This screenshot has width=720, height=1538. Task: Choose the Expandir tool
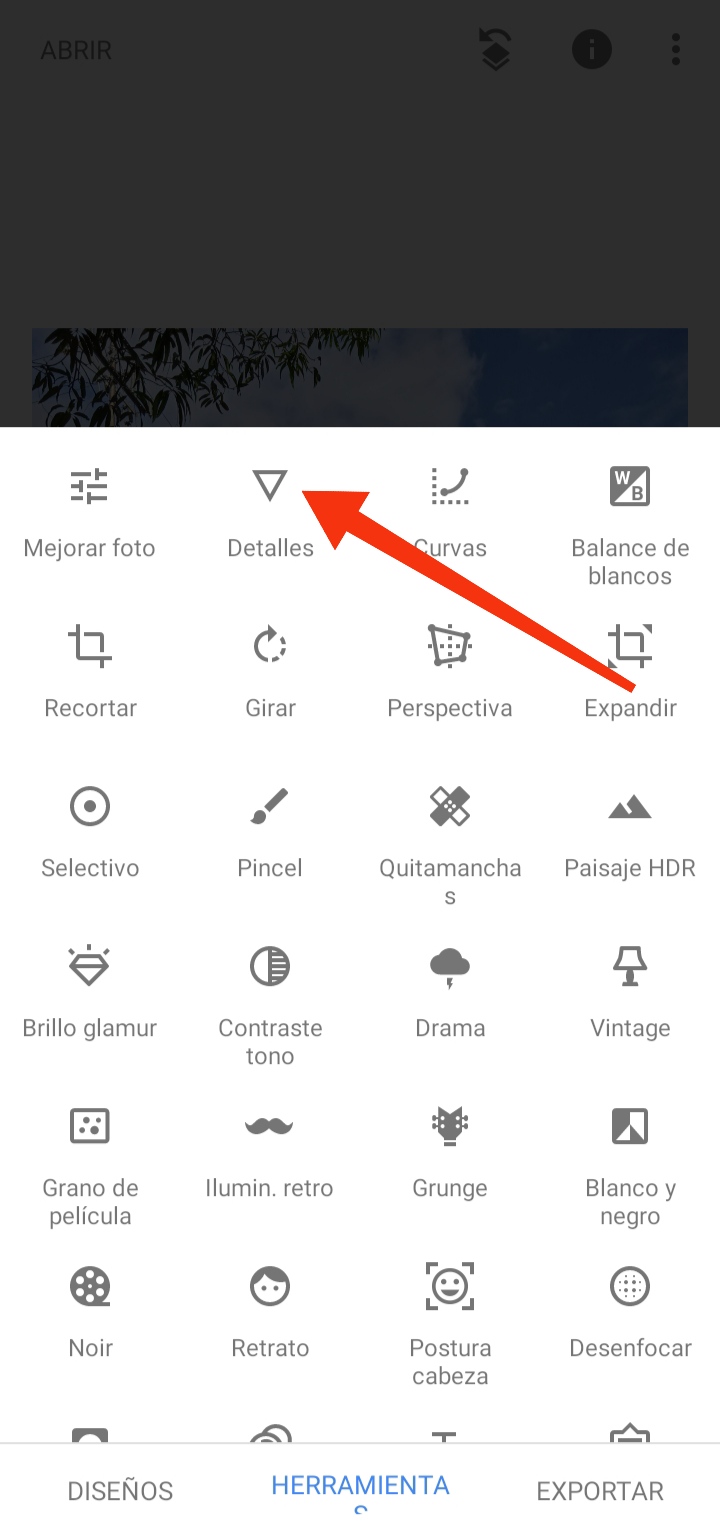[630, 670]
